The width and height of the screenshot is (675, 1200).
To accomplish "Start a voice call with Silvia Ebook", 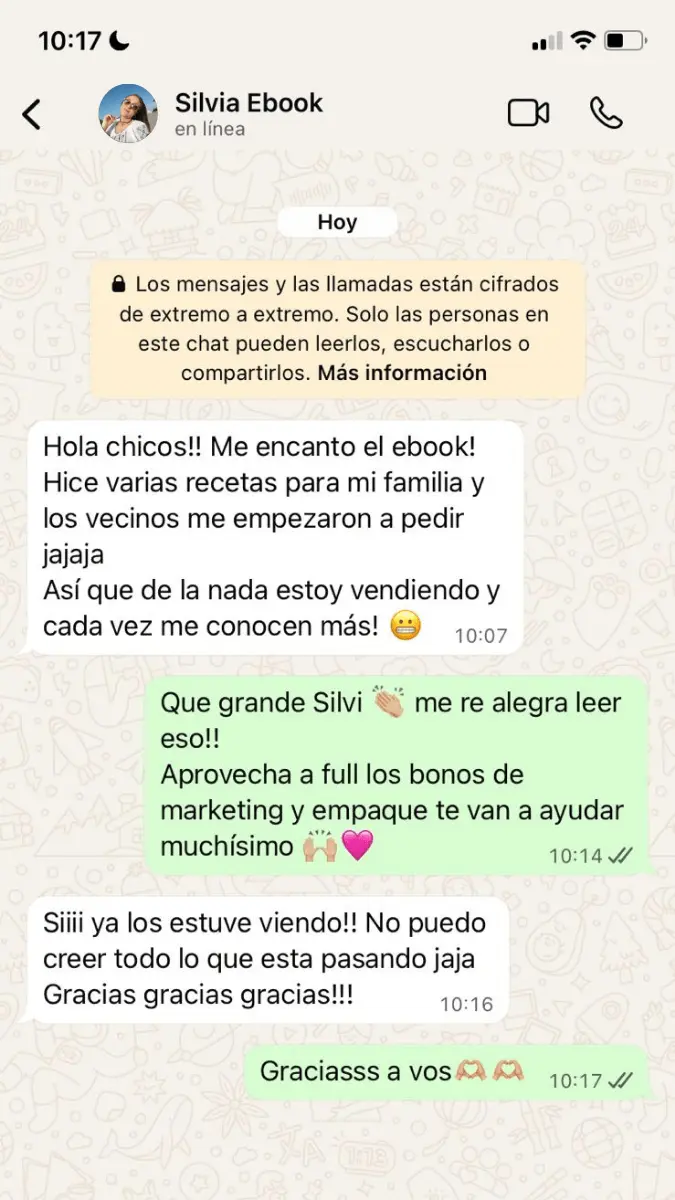I will coord(605,114).
